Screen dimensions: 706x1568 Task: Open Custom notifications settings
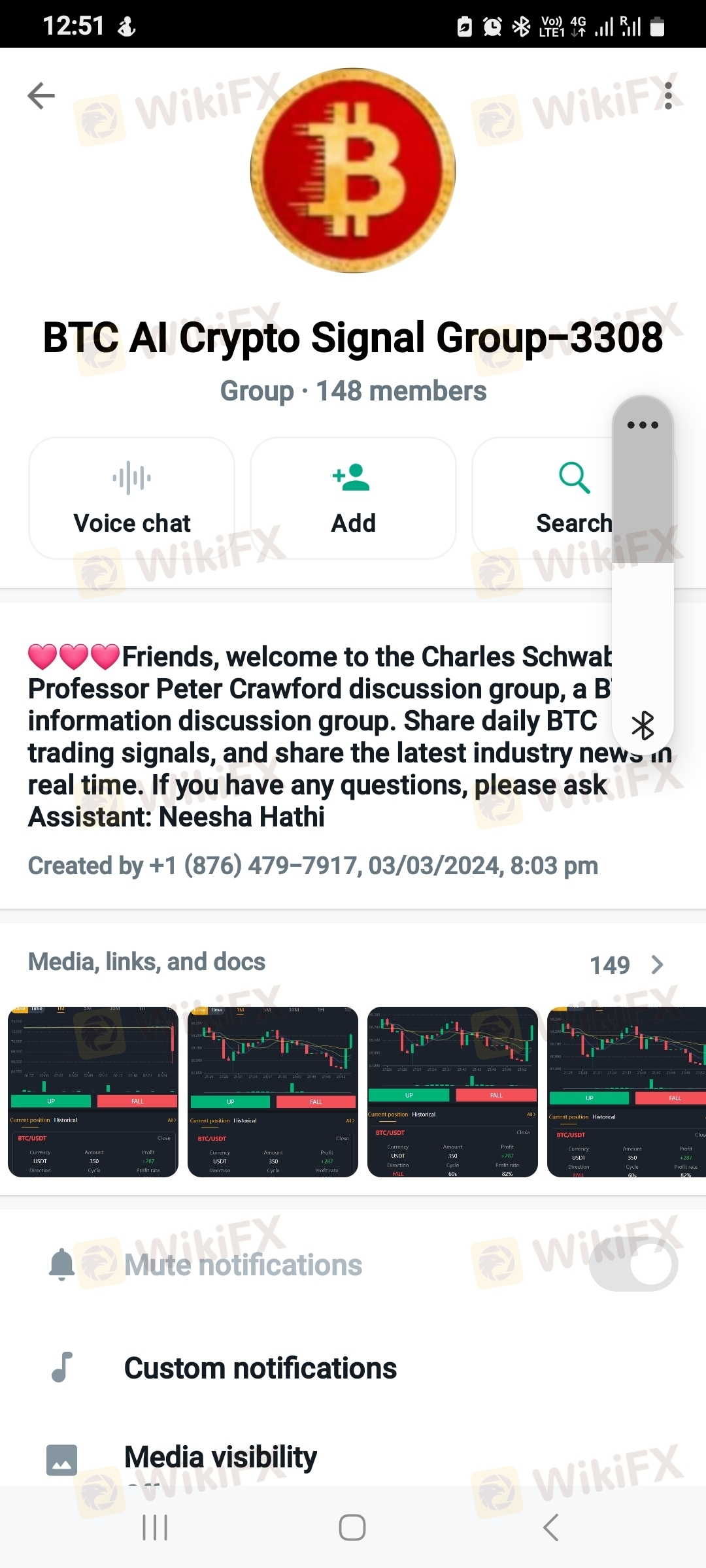pos(260,1368)
